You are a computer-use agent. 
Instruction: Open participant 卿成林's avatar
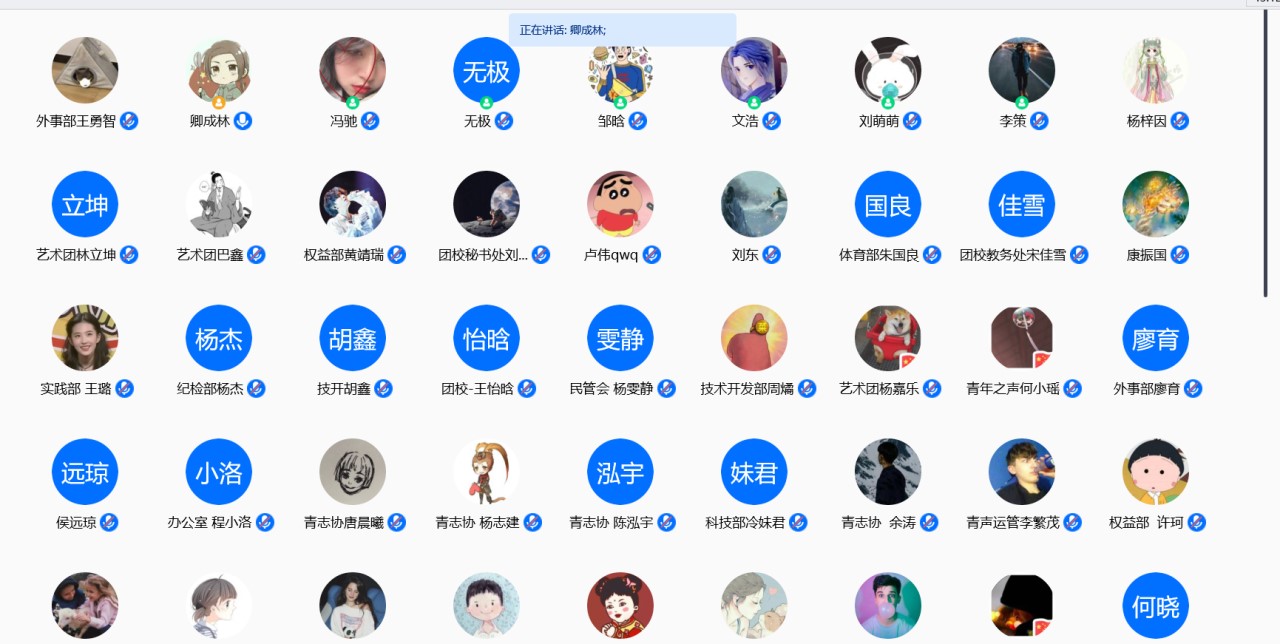click(x=219, y=70)
